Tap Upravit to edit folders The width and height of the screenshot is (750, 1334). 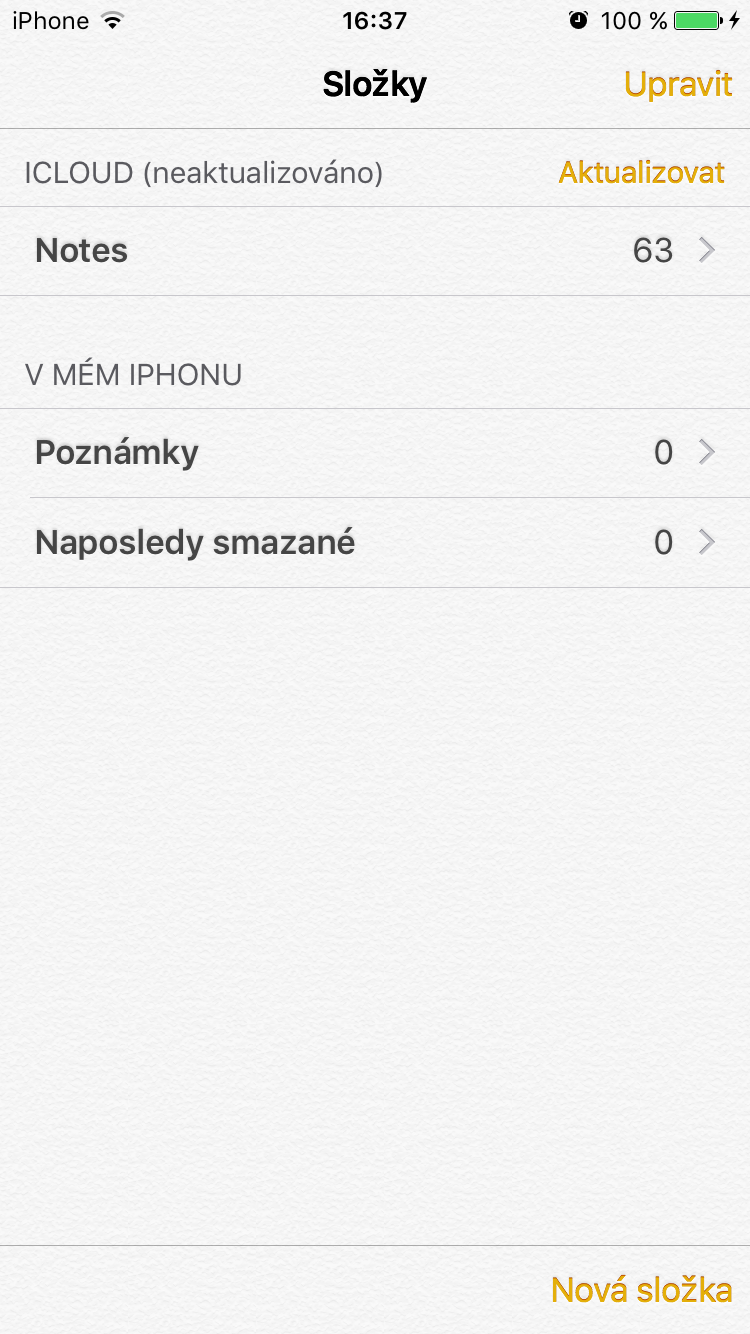pyautogui.click(x=678, y=85)
